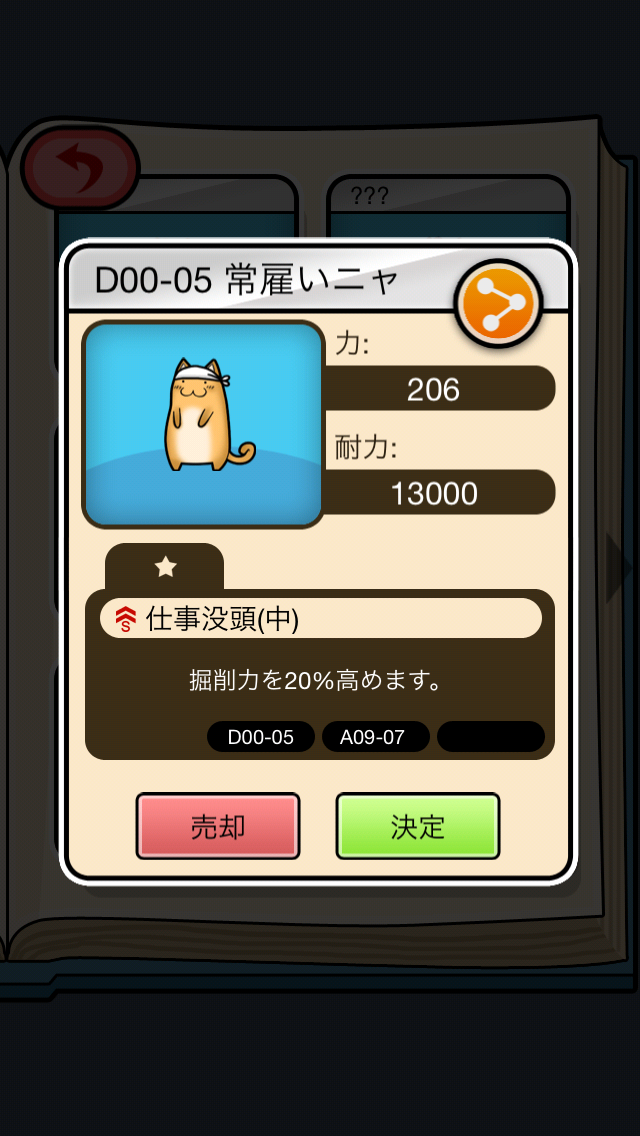Open the D00-05 tag chip

[261, 737]
